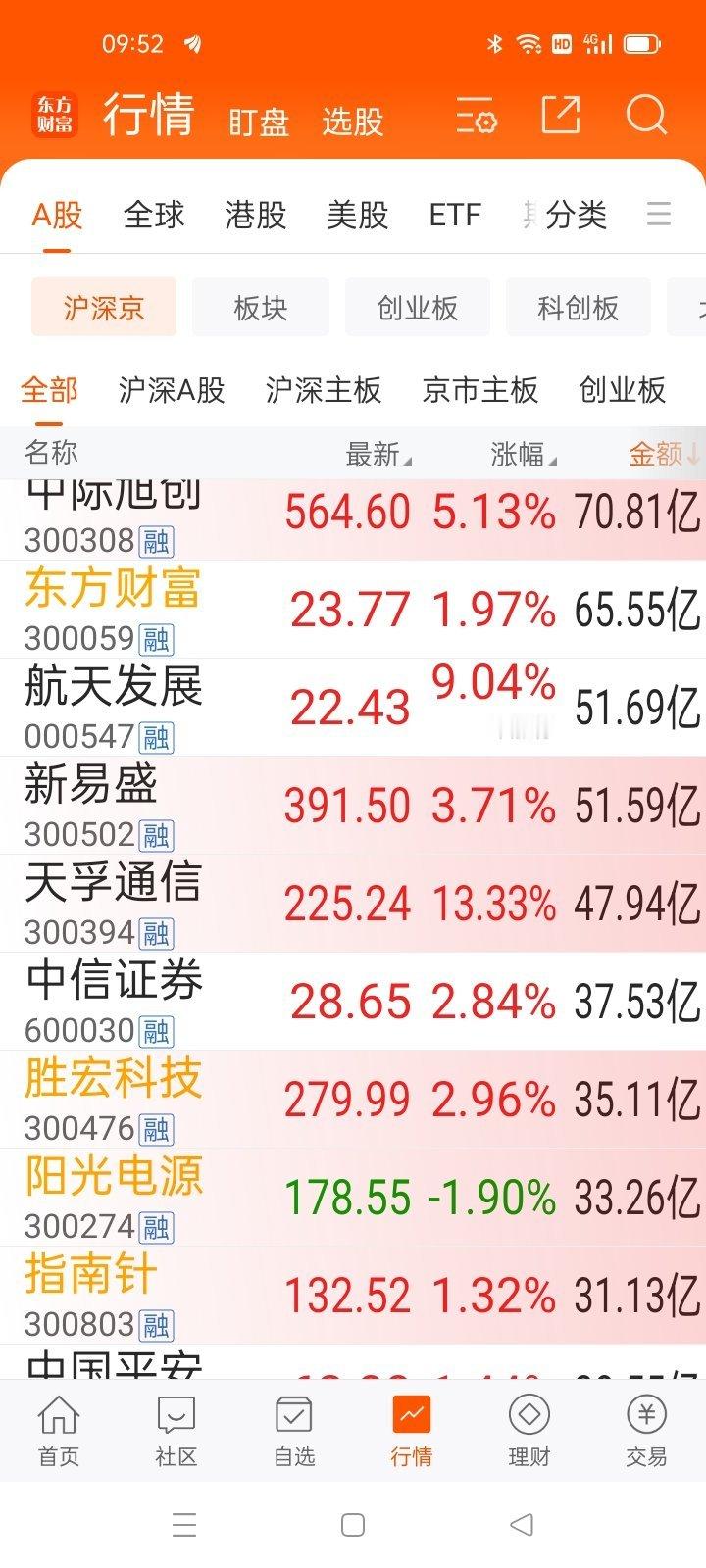
Task: Open the search icon
Action: 646,116
